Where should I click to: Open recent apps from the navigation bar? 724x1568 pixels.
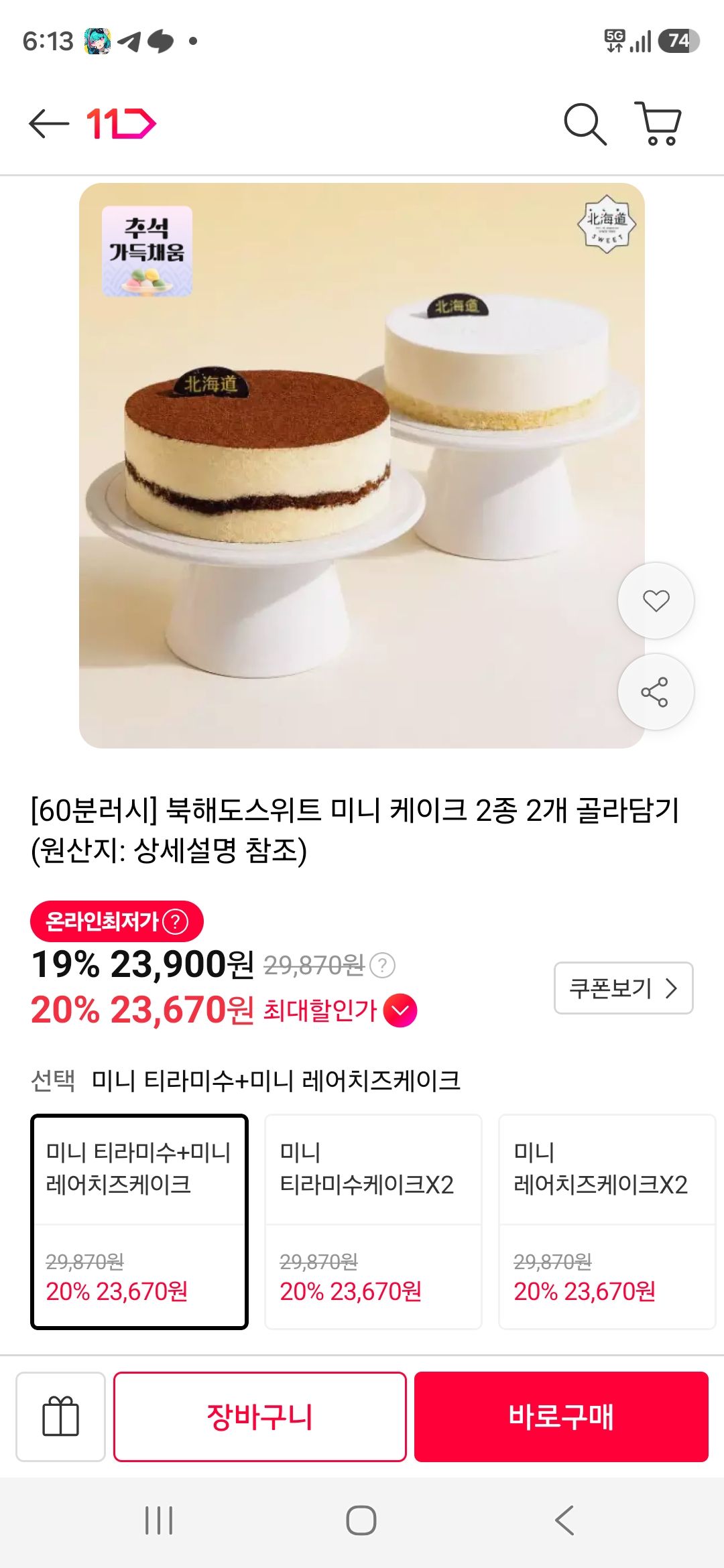(159, 1520)
